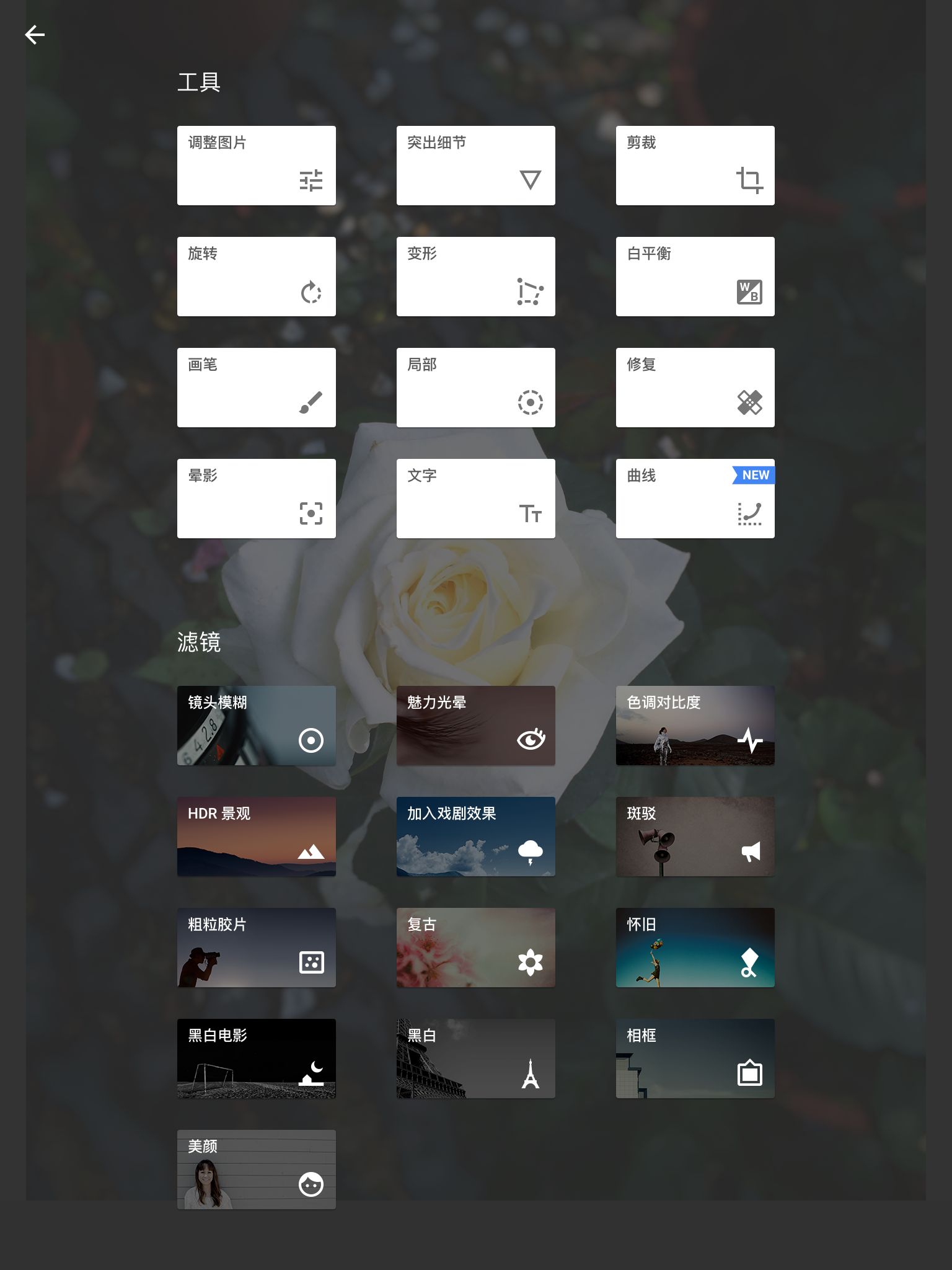Open the 修复 healing tool
This screenshot has width=952, height=1270.
click(x=695, y=388)
